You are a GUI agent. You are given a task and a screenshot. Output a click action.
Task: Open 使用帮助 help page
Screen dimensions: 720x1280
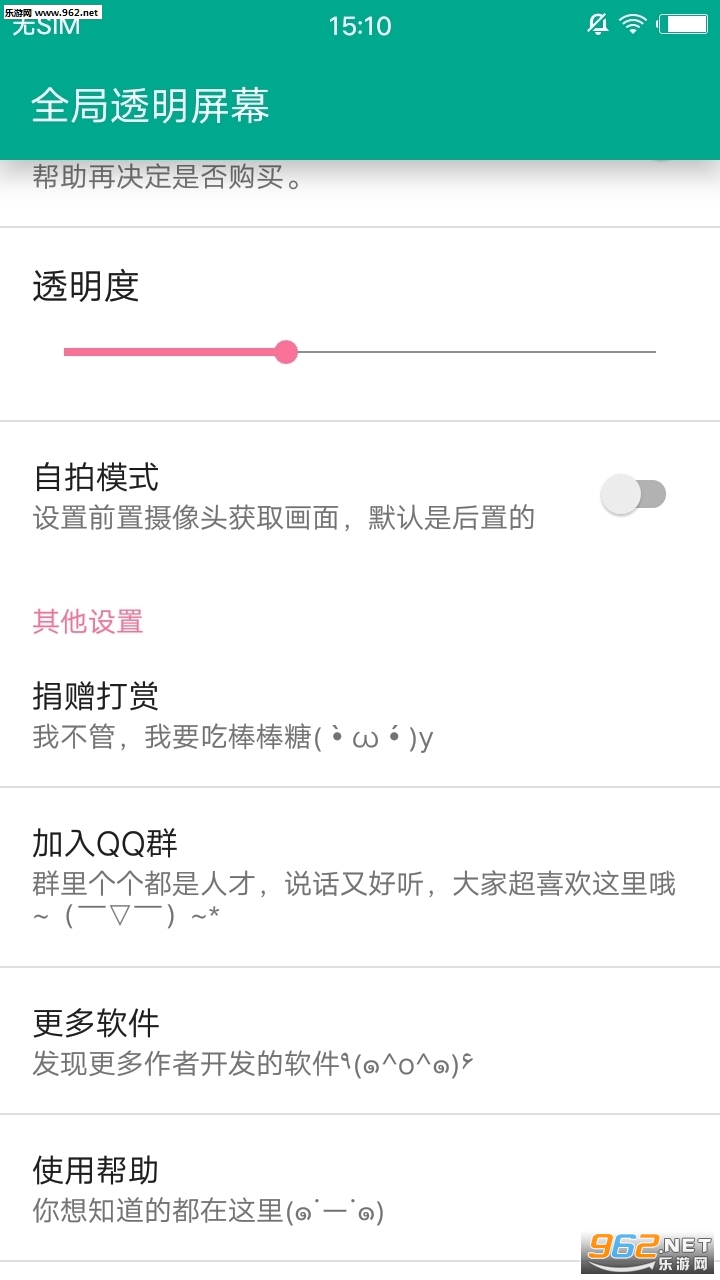360,1188
